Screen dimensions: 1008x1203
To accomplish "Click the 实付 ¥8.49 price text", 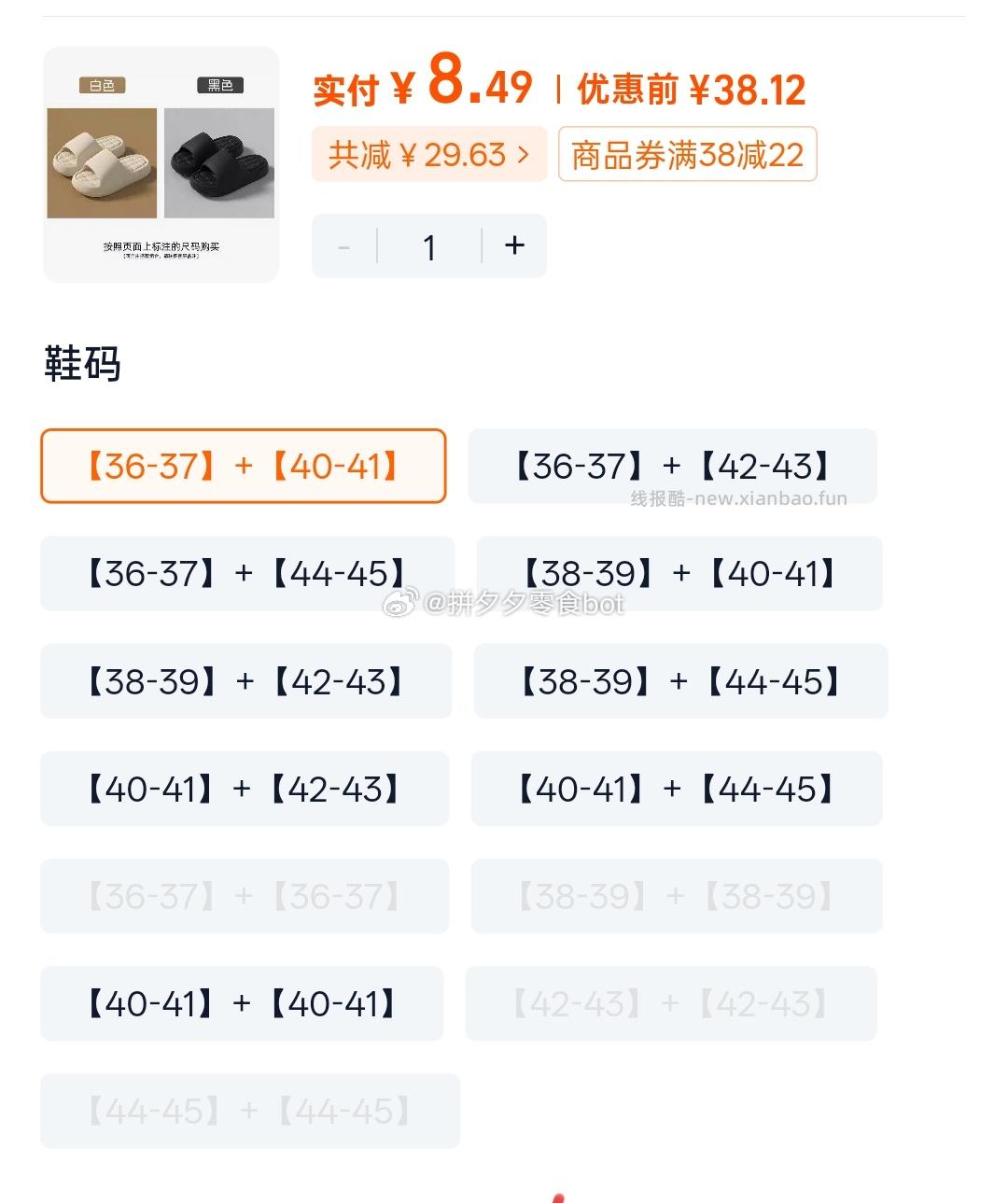I will (x=422, y=89).
